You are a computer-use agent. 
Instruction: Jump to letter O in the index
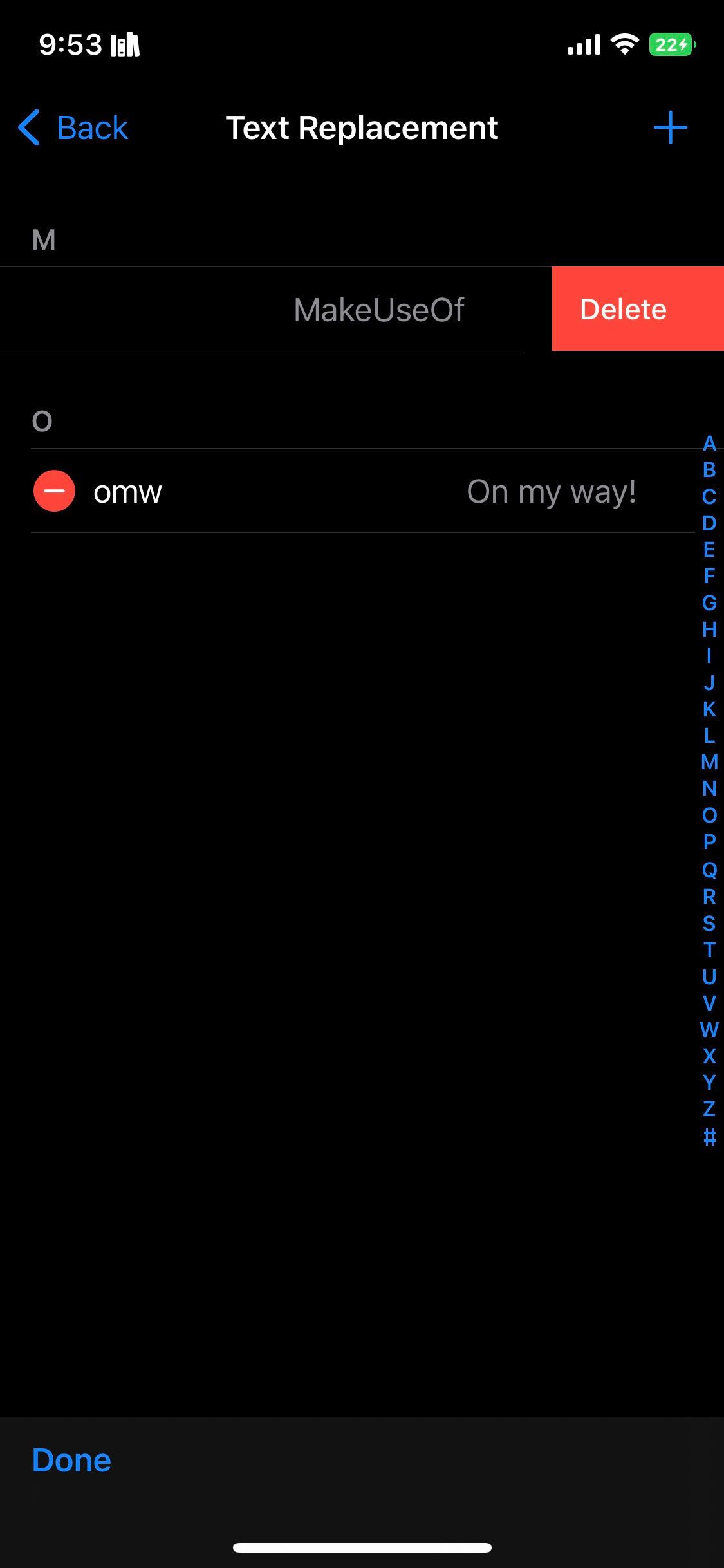[709, 816]
